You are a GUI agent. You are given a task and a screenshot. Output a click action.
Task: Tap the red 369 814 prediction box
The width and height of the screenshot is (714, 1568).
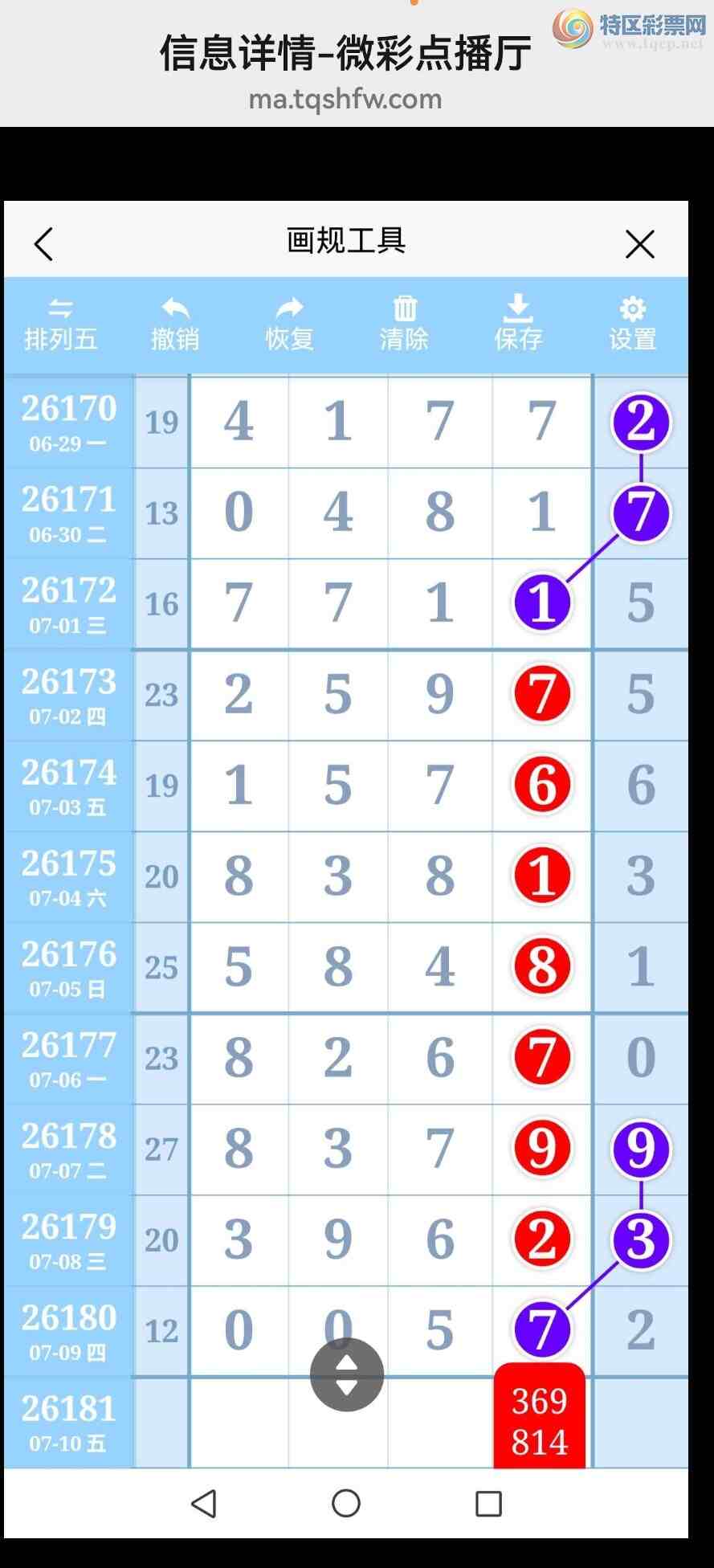click(x=540, y=1416)
